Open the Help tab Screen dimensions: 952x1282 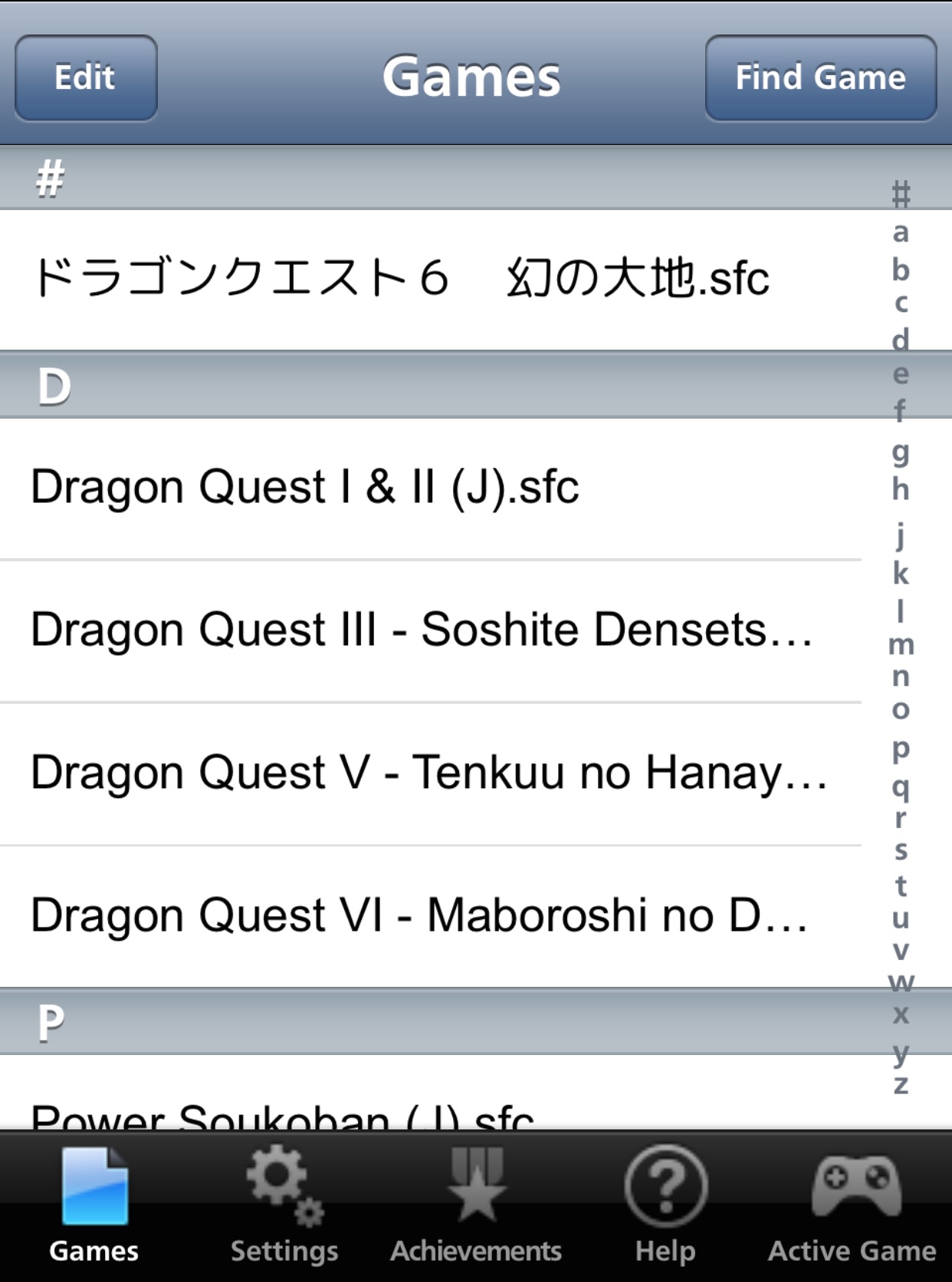click(665, 1207)
